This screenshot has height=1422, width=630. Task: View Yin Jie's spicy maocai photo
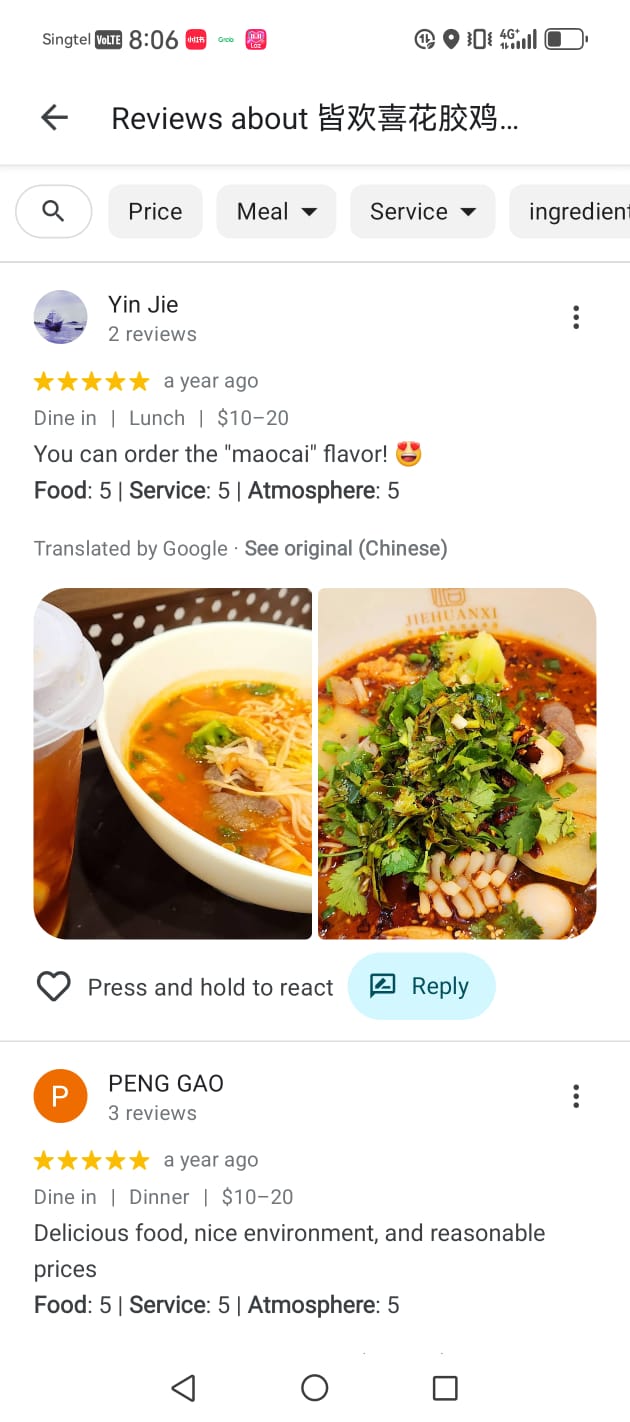pos(457,763)
